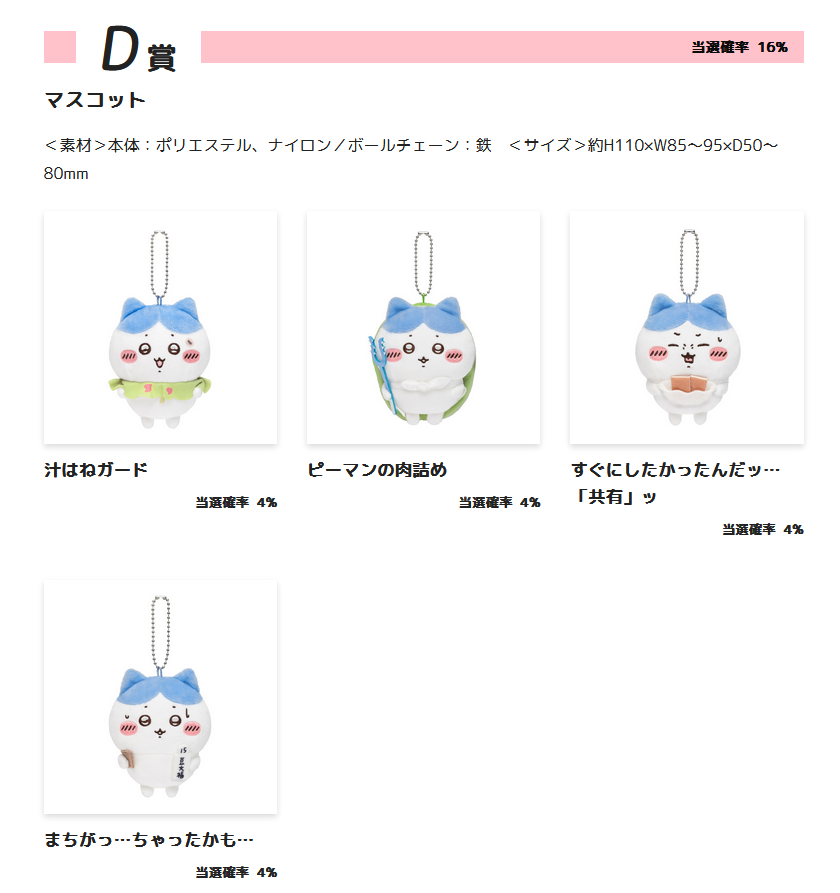View the ピーマンの肉詰め mascot picture
This screenshot has width=840, height=893.
pos(423,327)
